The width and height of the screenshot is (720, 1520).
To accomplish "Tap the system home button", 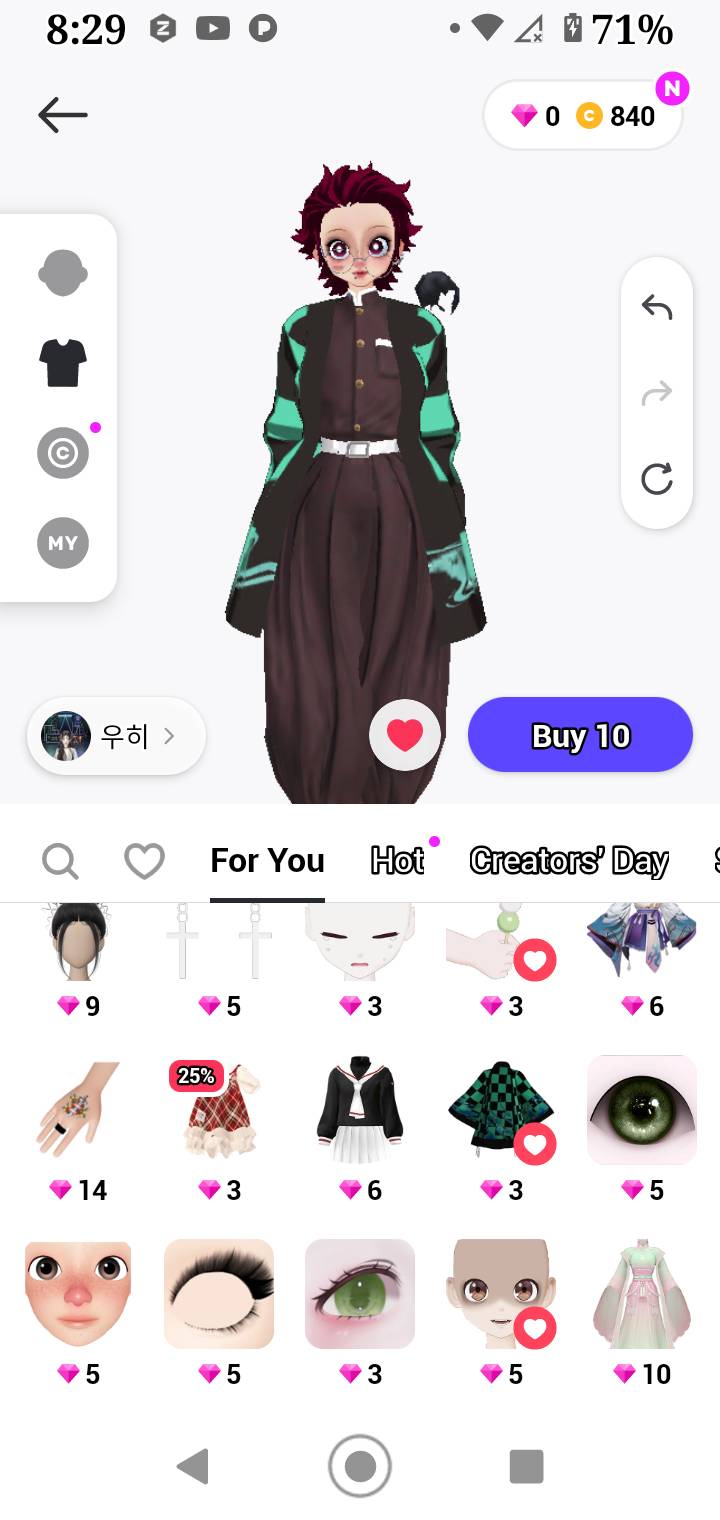I will [360, 1466].
